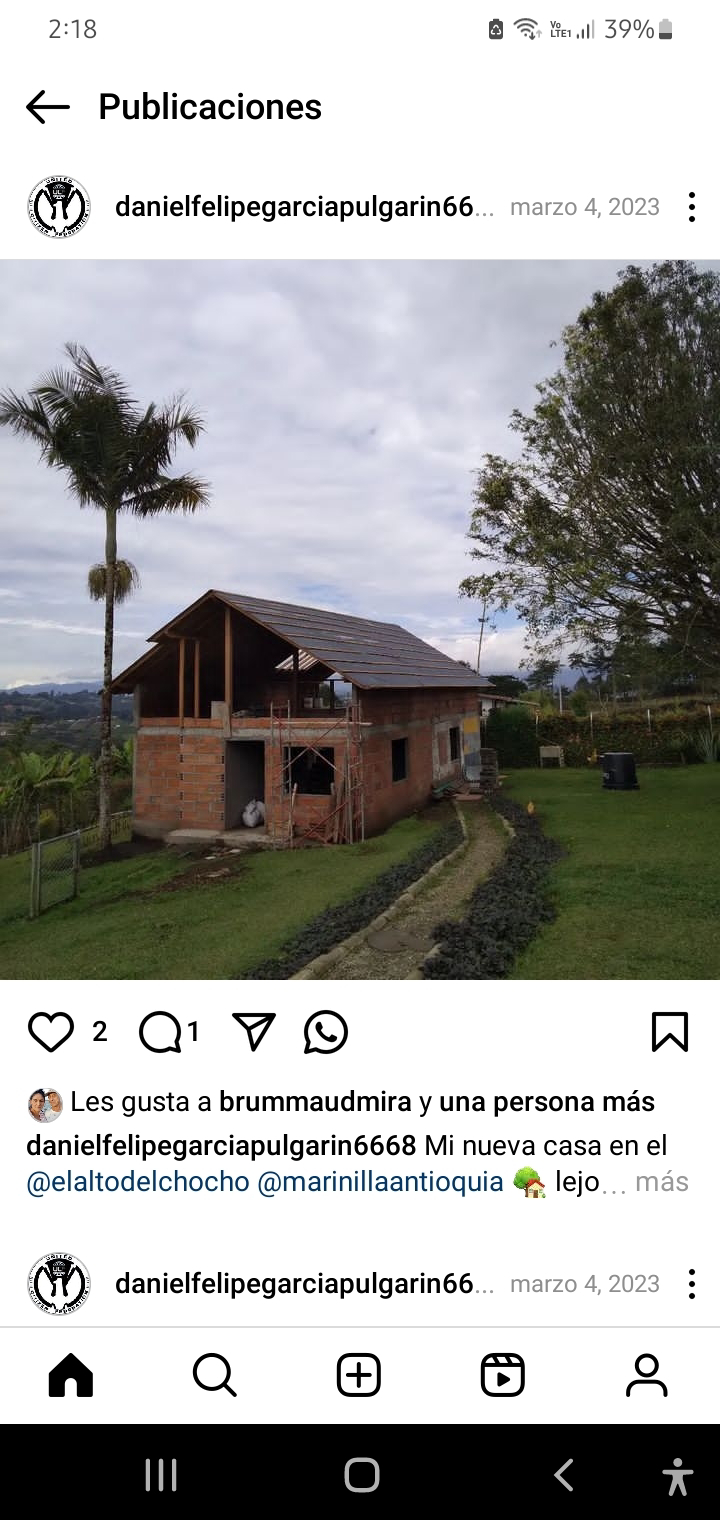This screenshot has height=1520, width=720.
Task: Tap the system back button
Action: pos(564,1475)
